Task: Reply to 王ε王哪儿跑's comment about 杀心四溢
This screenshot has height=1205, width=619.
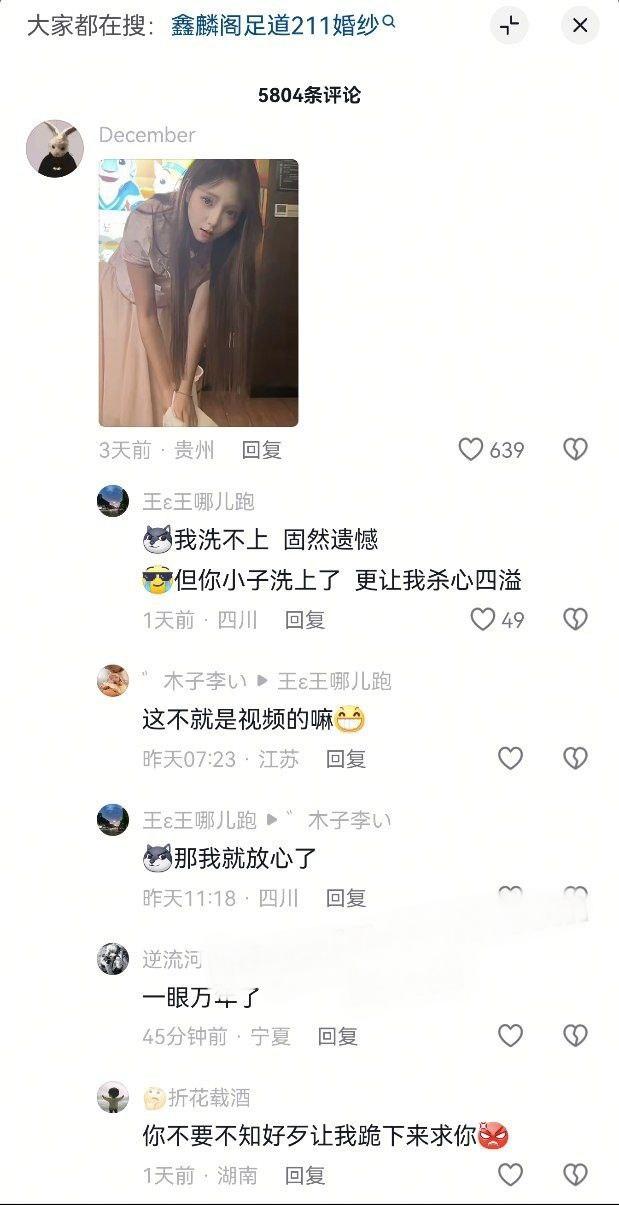Action: click(305, 620)
